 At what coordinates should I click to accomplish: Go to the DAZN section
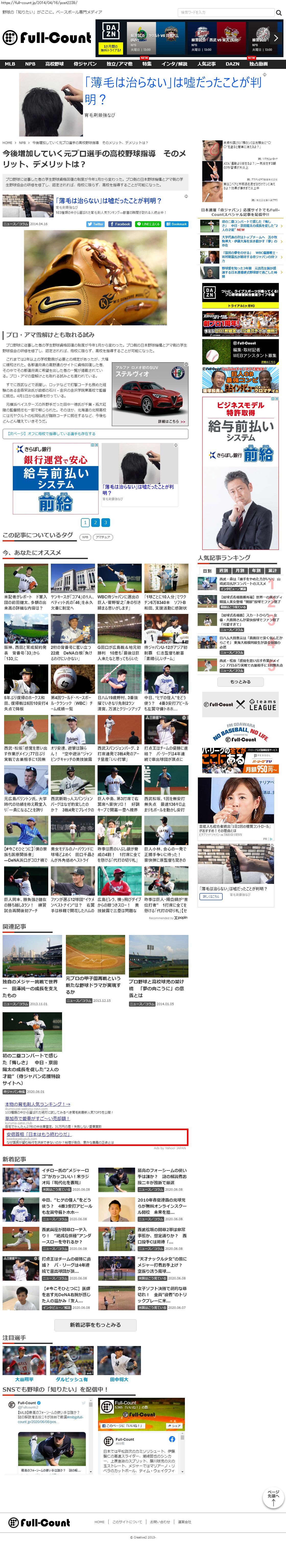232,63
